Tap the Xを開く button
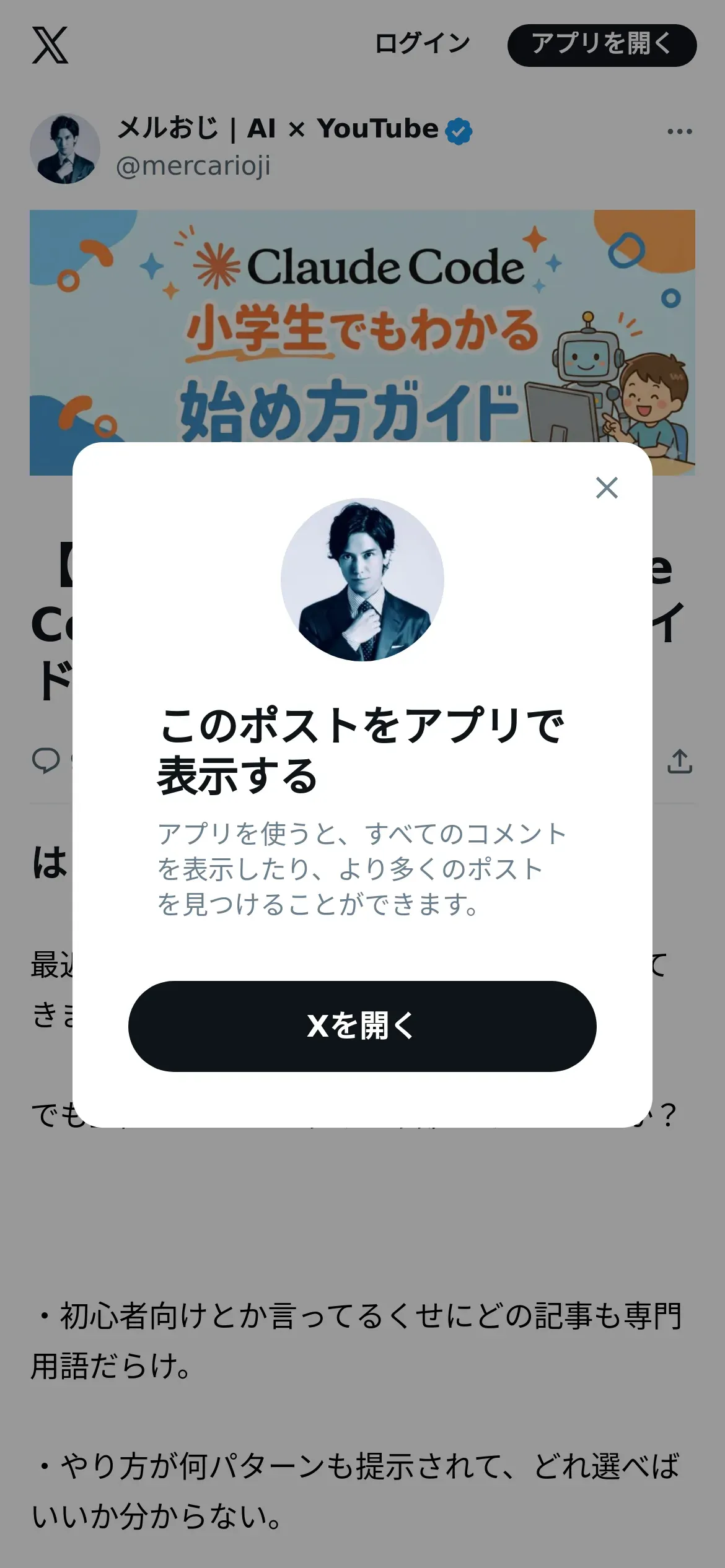The width and height of the screenshot is (725, 1568). 362,1026
